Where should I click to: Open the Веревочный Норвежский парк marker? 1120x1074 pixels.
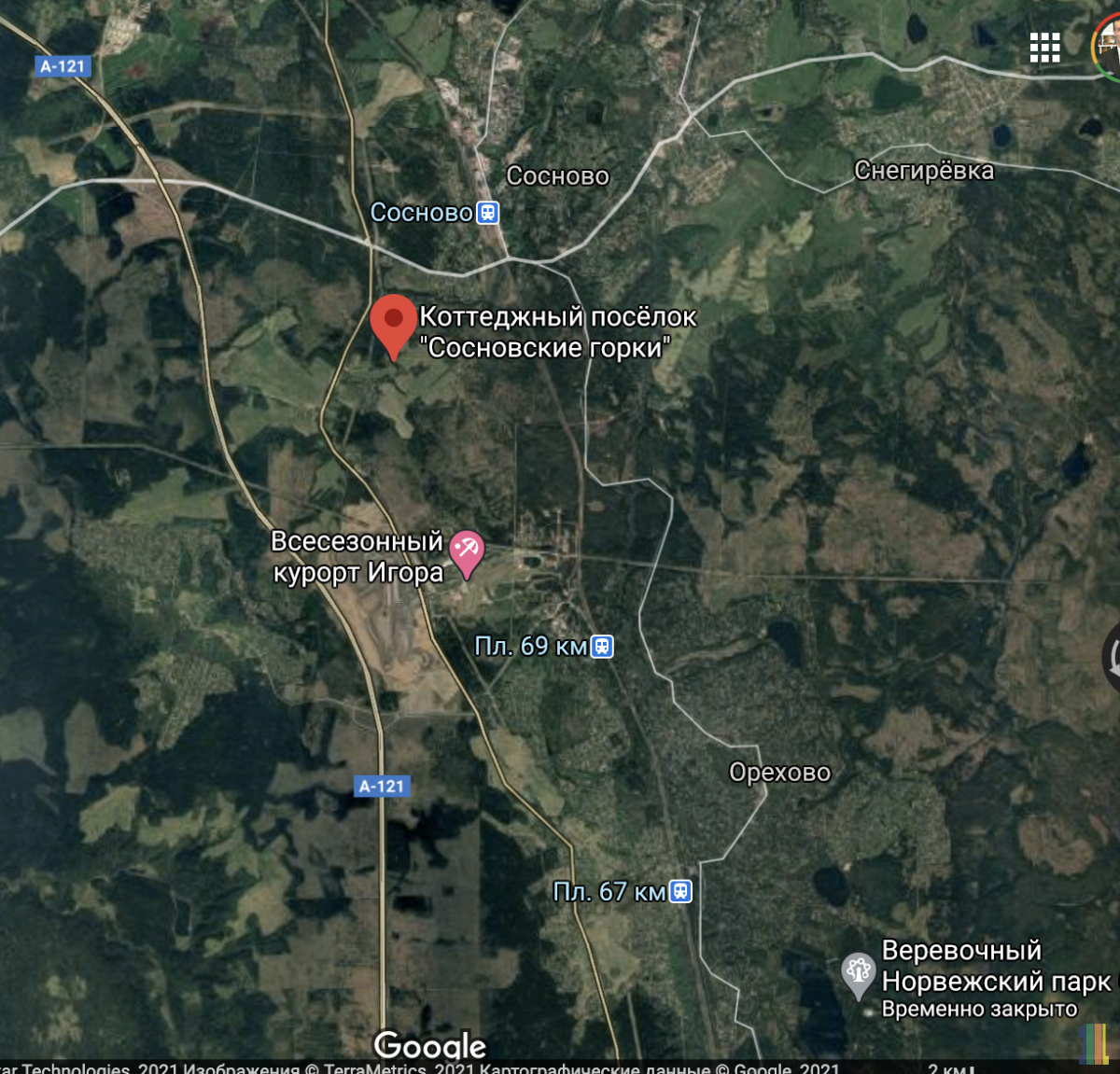coord(858,973)
